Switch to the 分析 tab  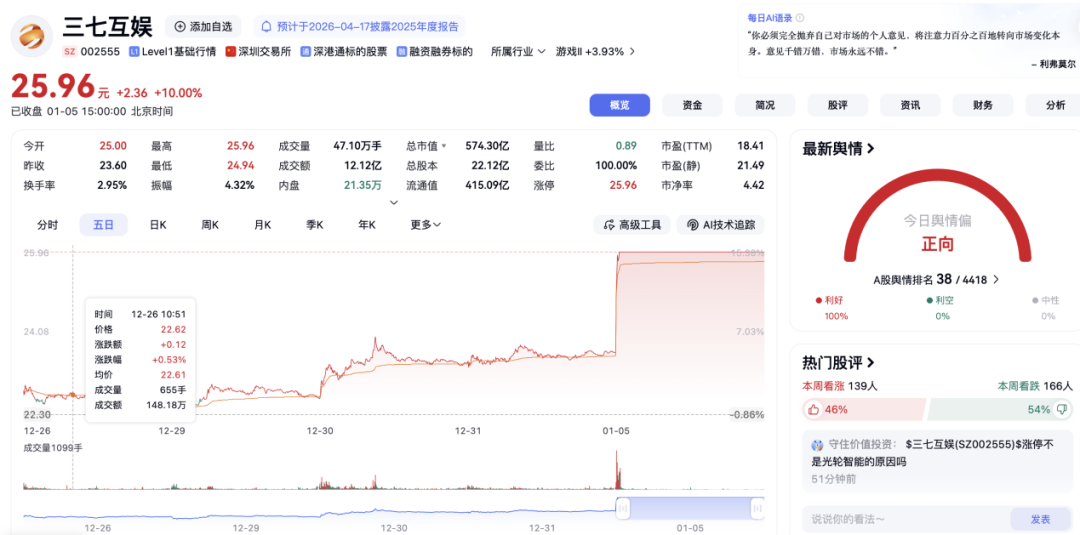click(x=1055, y=105)
